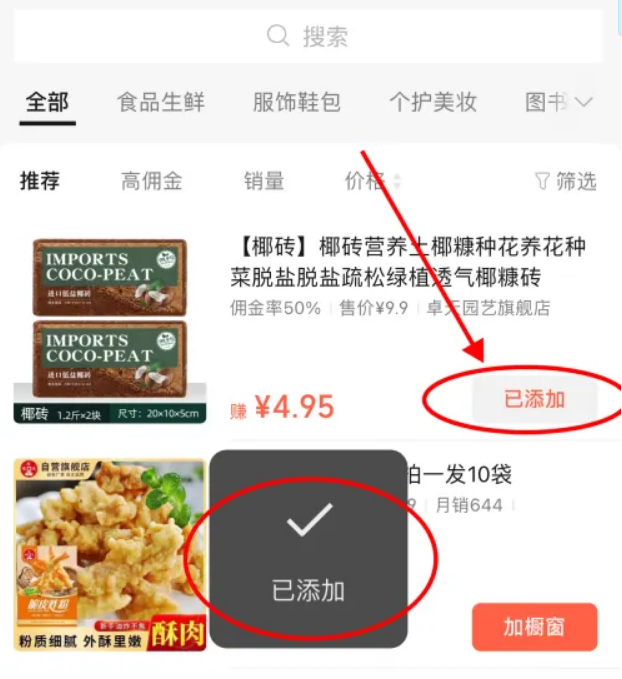Open the 酥肉 product image
622x679 pixels.
pyautogui.click(x=110, y=555)
